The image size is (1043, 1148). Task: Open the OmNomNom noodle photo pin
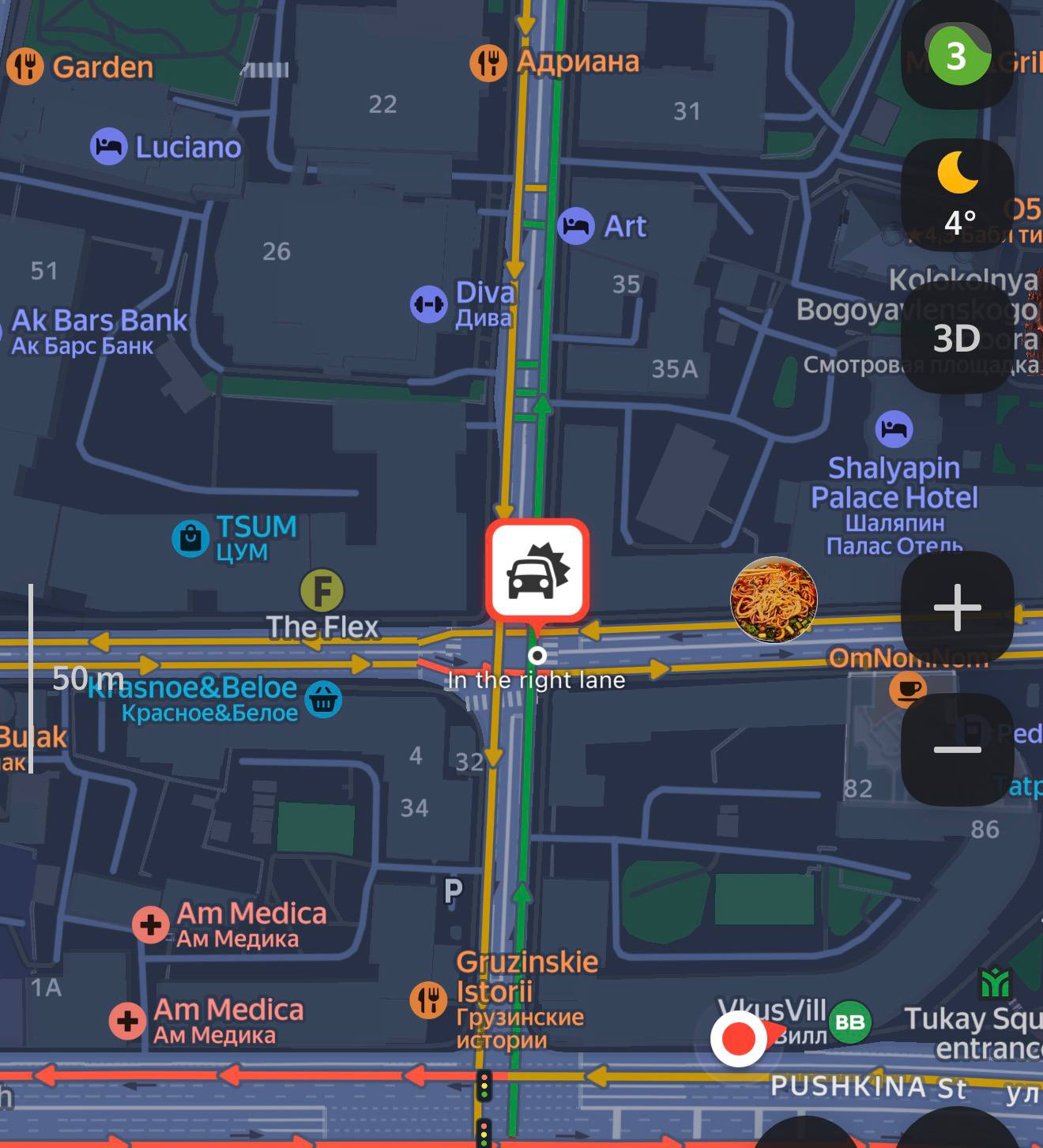pyautogui.click(x=773, y=599)
